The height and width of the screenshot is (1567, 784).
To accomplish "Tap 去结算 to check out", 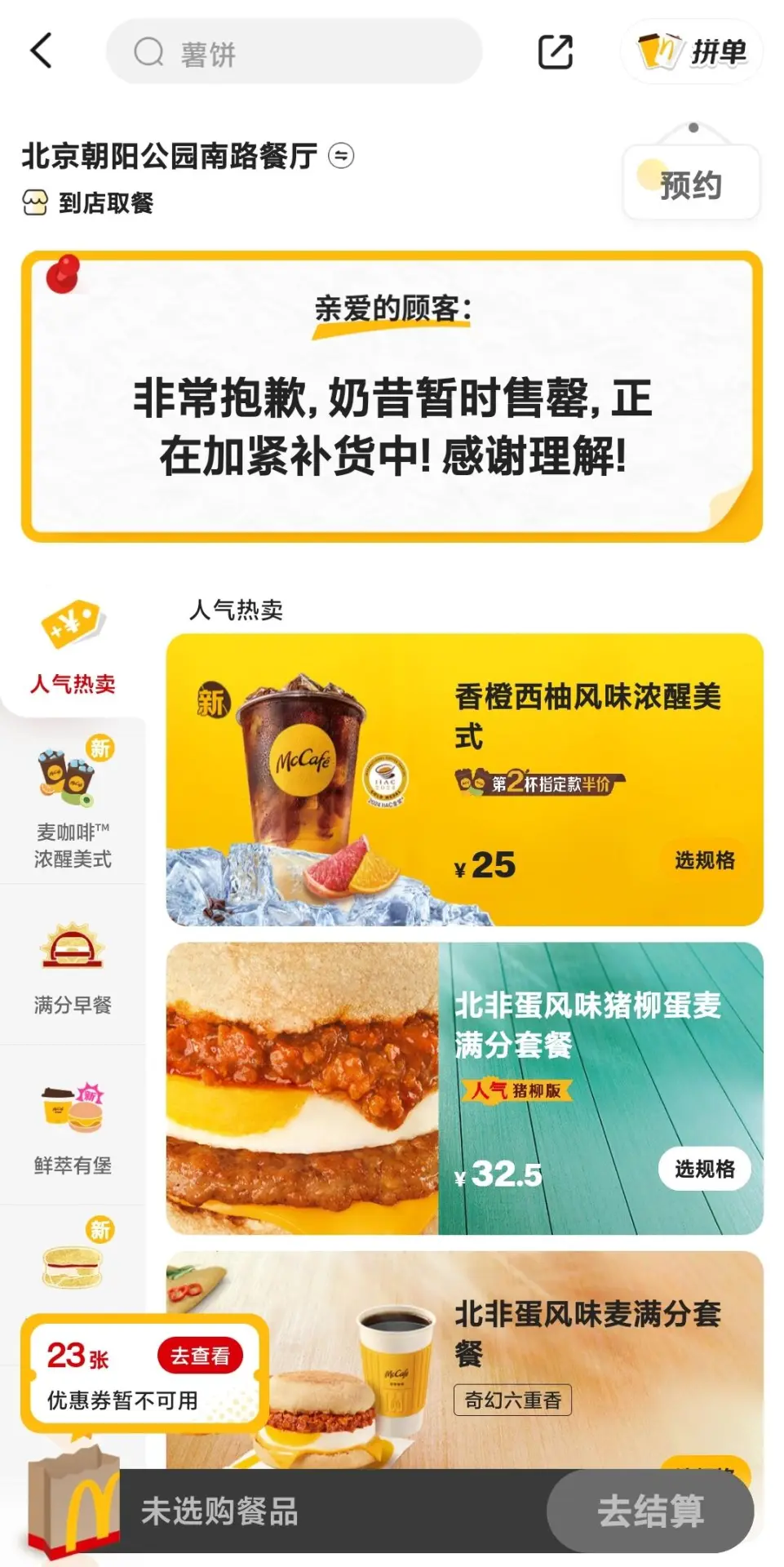I will click(650, 1511).
